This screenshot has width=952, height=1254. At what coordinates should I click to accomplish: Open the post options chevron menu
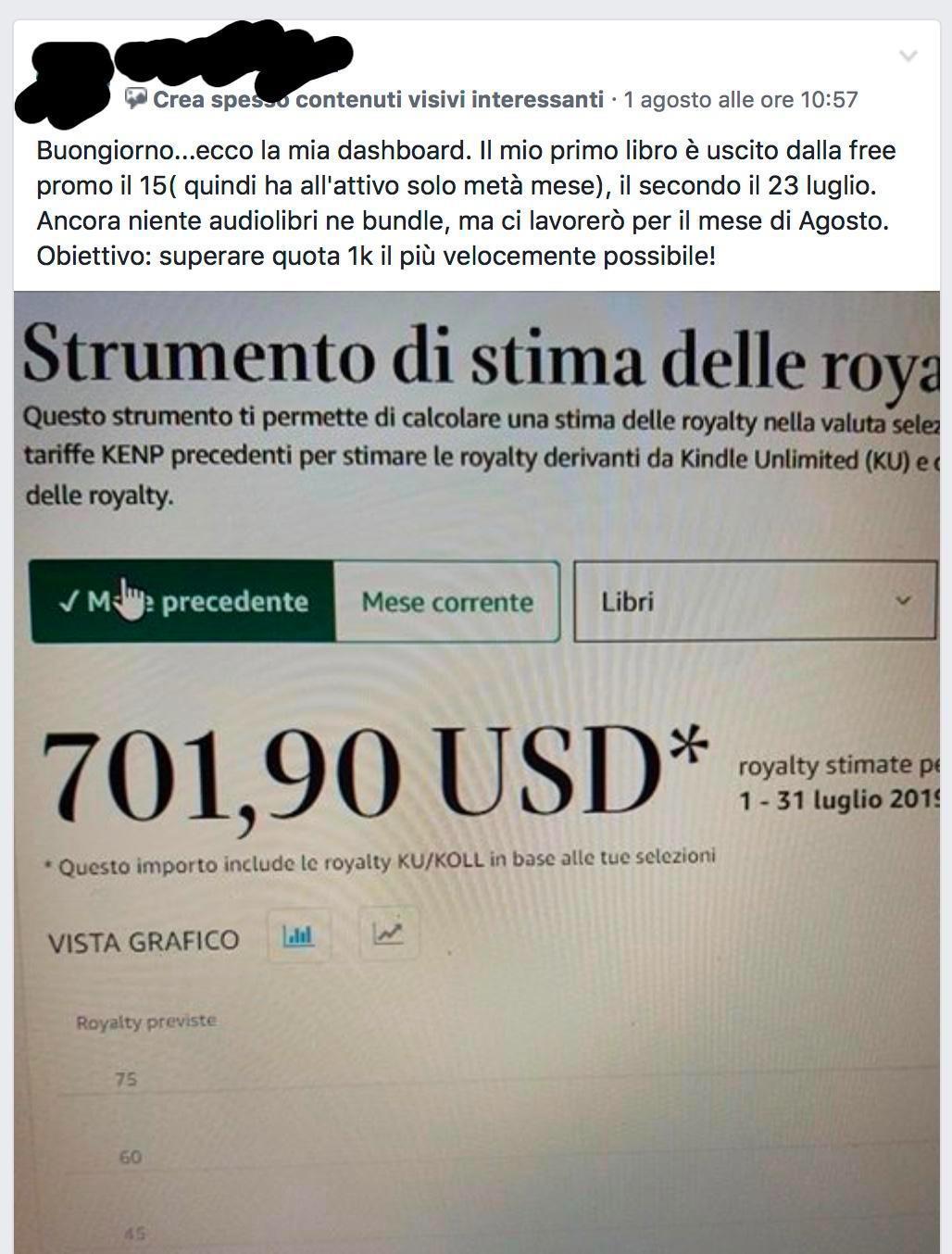pos(908,56)
